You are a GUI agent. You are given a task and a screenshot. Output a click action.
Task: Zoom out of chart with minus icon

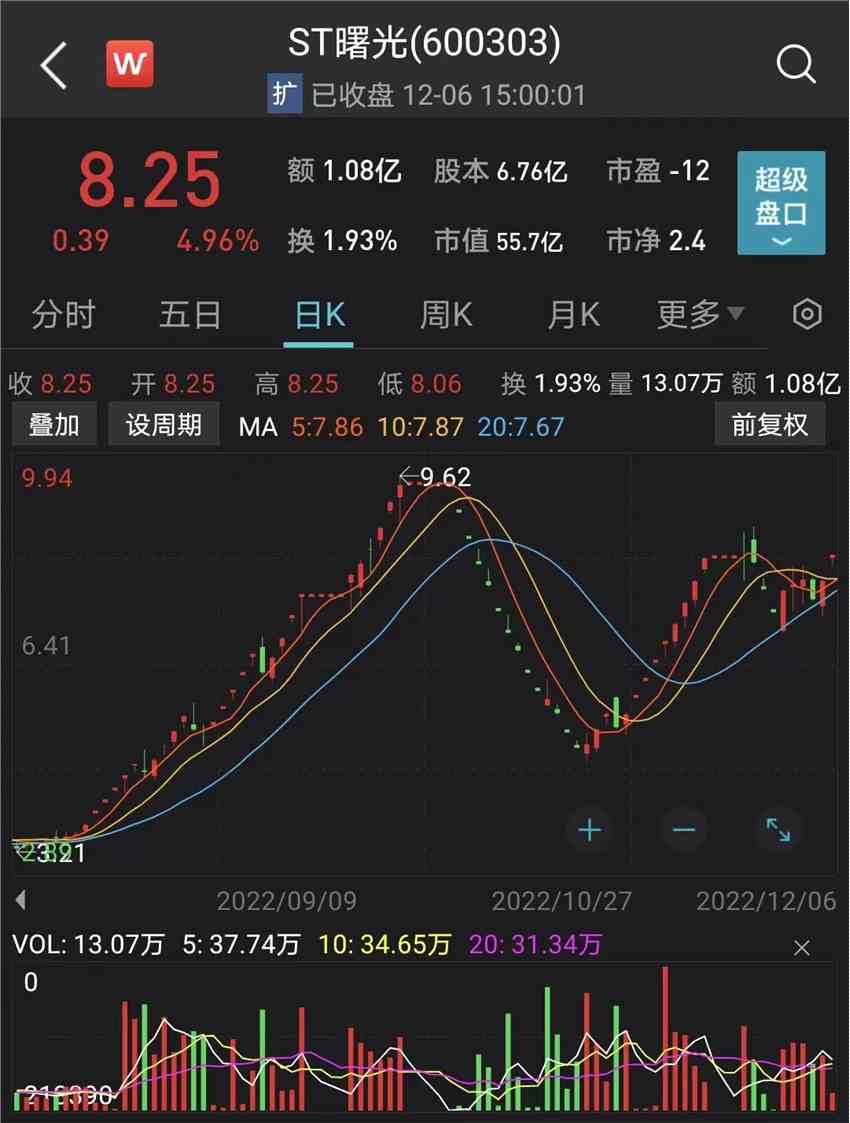[682, 830]
